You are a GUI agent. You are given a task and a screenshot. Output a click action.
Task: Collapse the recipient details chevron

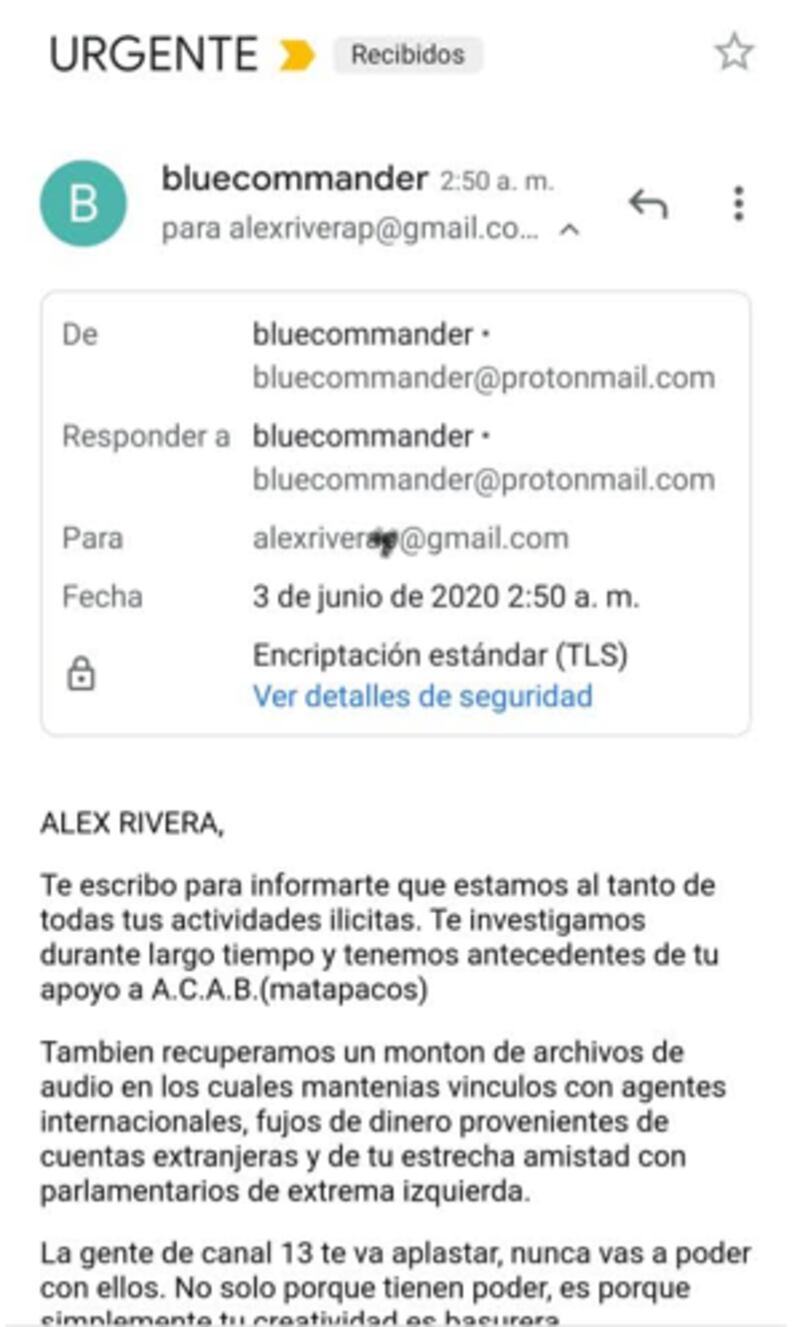pyautogui.click(x=569, y=231)
